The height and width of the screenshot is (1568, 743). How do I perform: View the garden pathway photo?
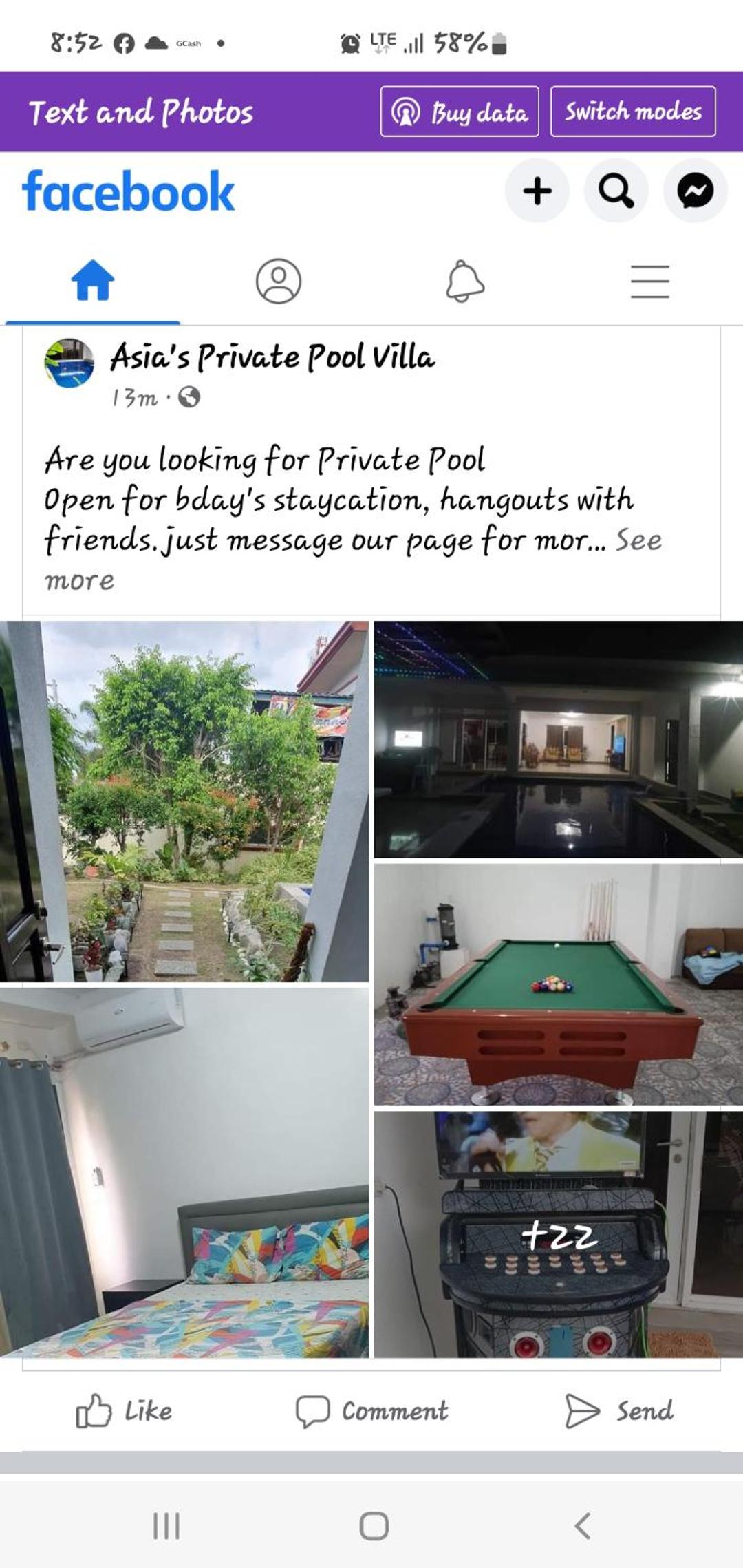[184, 801]
